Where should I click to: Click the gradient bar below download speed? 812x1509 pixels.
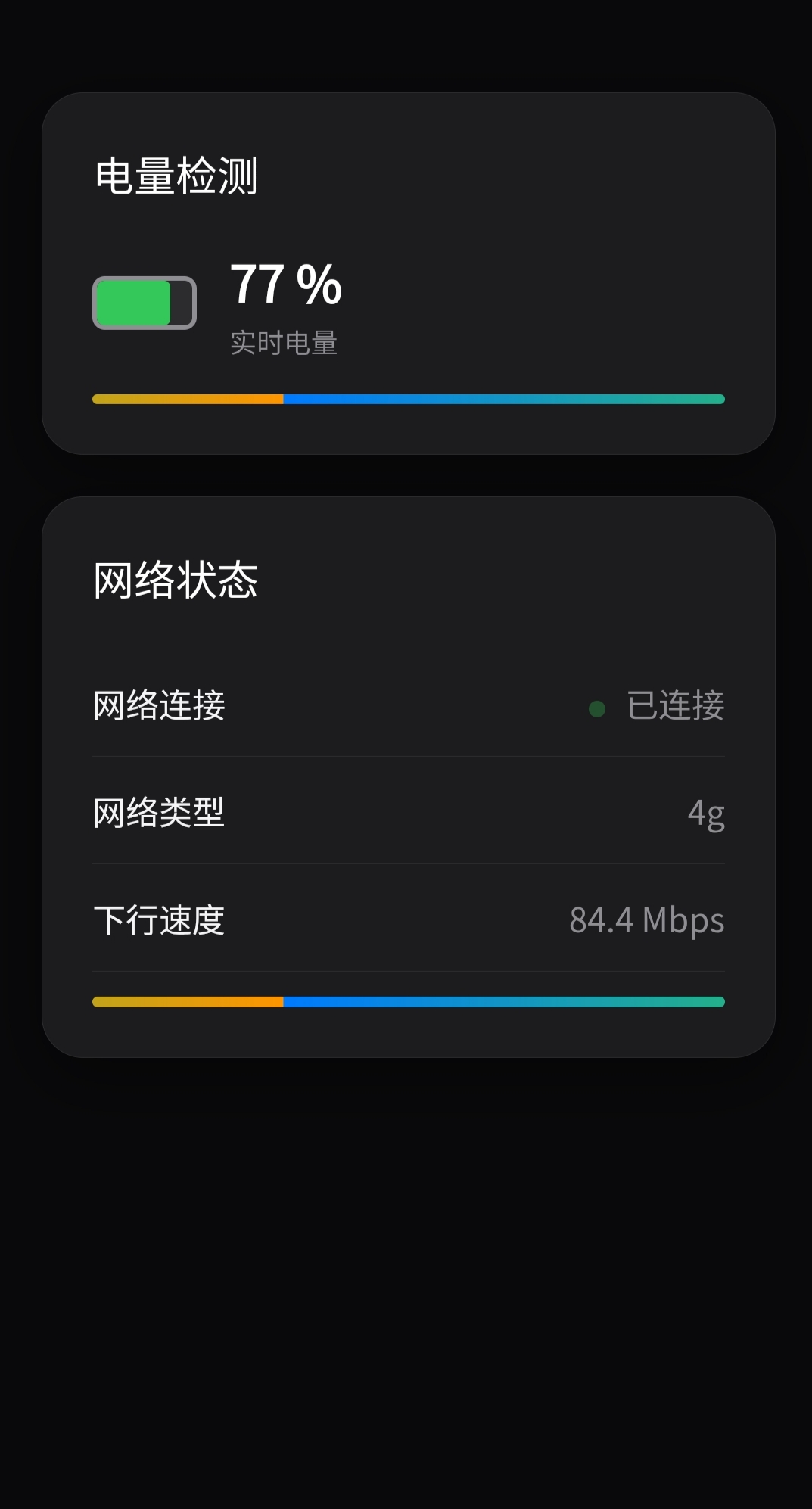point(409,1000)
